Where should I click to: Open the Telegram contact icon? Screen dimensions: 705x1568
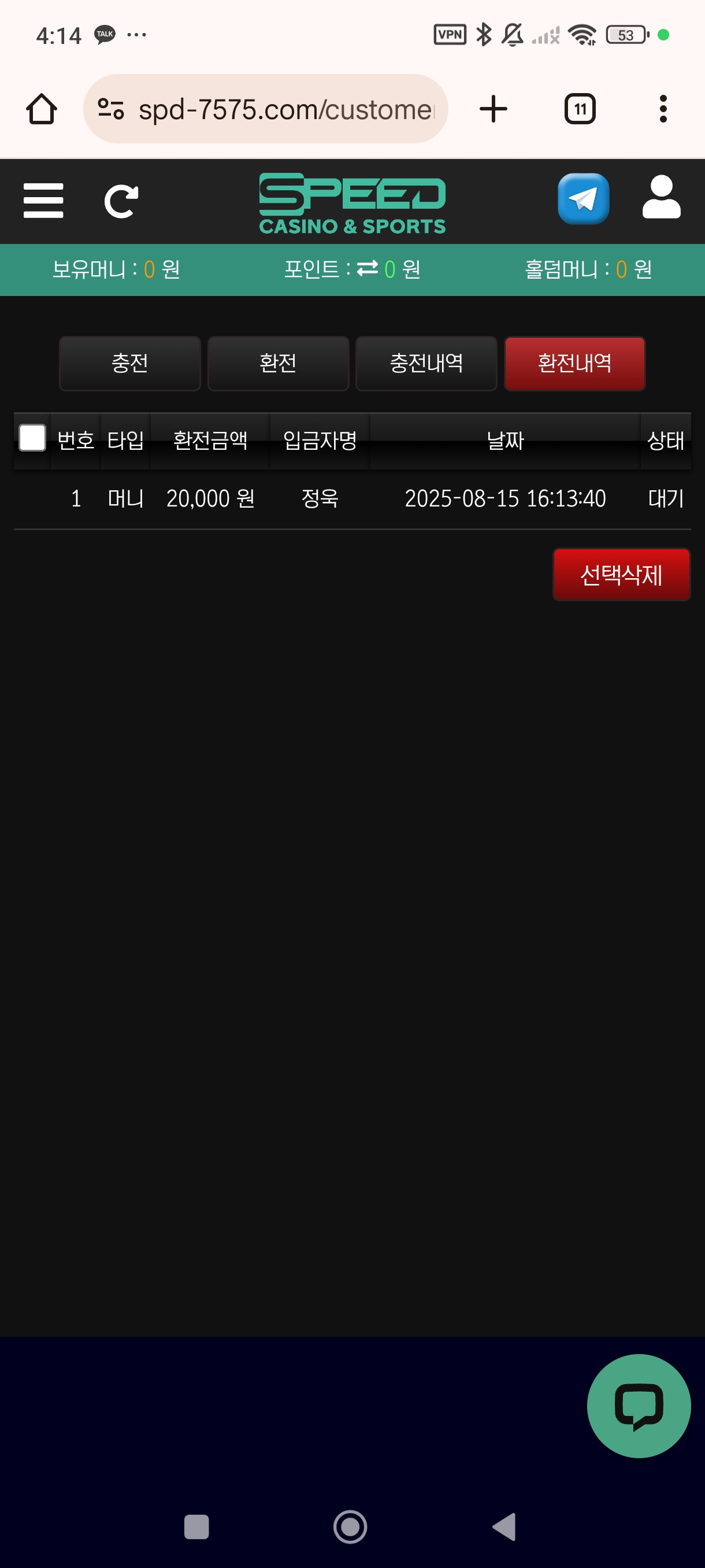pyautogui.click(x=582, y=199)
